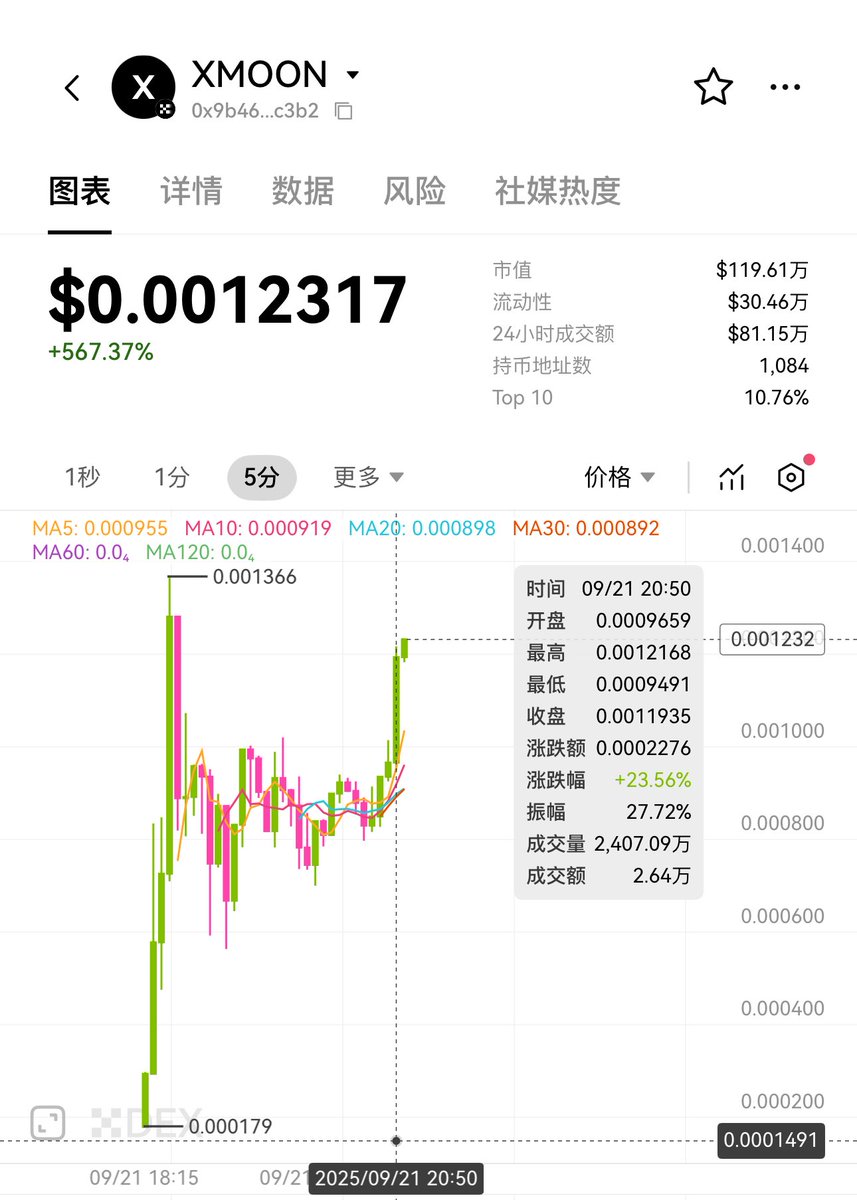Select the 1秒 chart interval
This screenshot has width=857, height=1200.
(x=82, y=478)
